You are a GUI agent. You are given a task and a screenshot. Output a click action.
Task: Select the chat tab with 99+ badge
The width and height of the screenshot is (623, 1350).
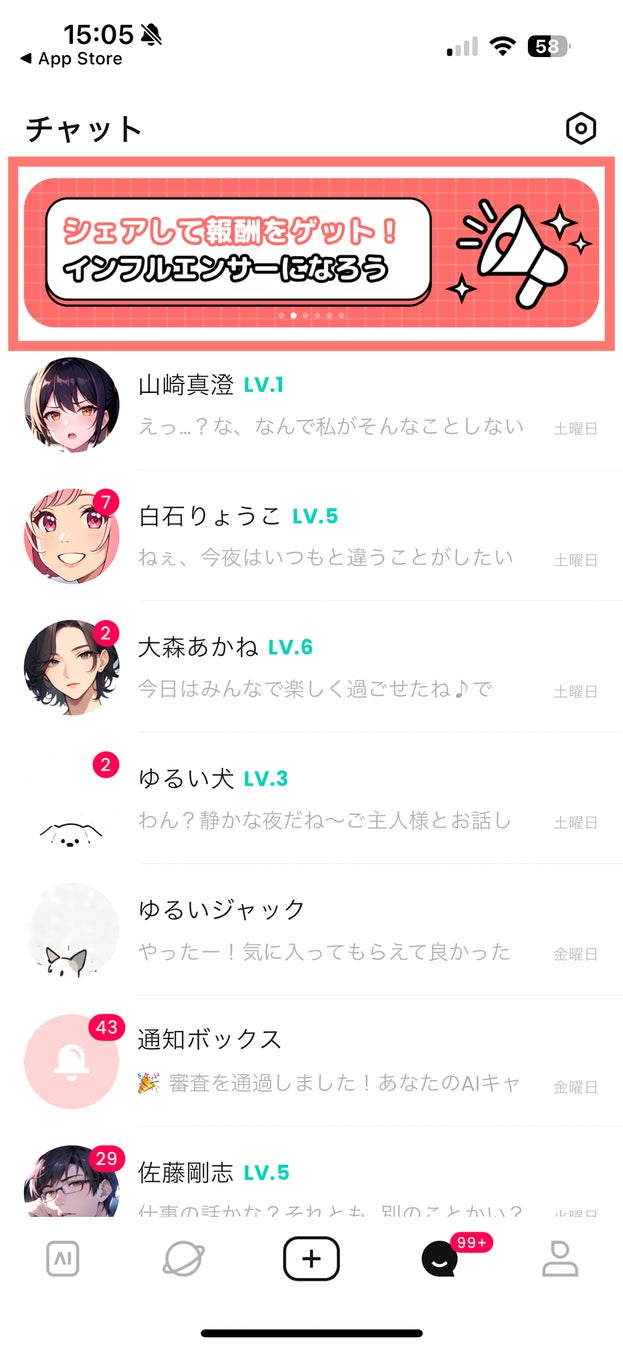tap(439, 1260)
